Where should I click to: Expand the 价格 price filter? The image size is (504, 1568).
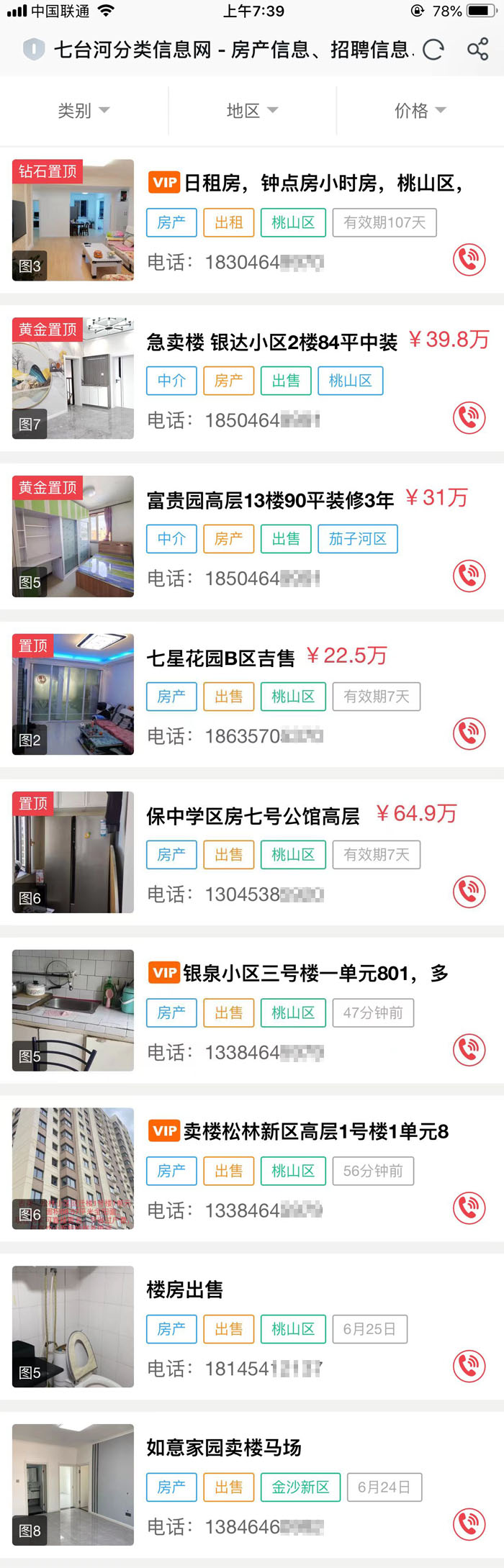(420, 111)
